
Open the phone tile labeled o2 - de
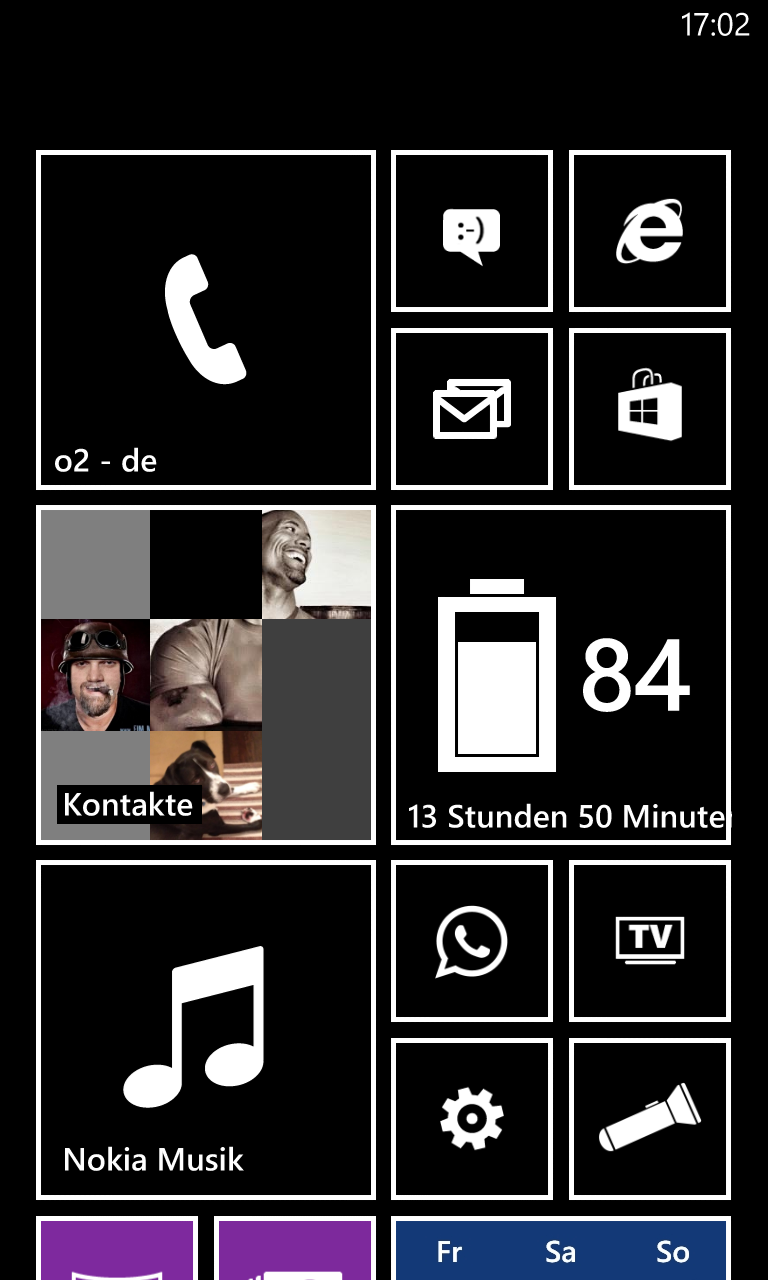[206, 320]
